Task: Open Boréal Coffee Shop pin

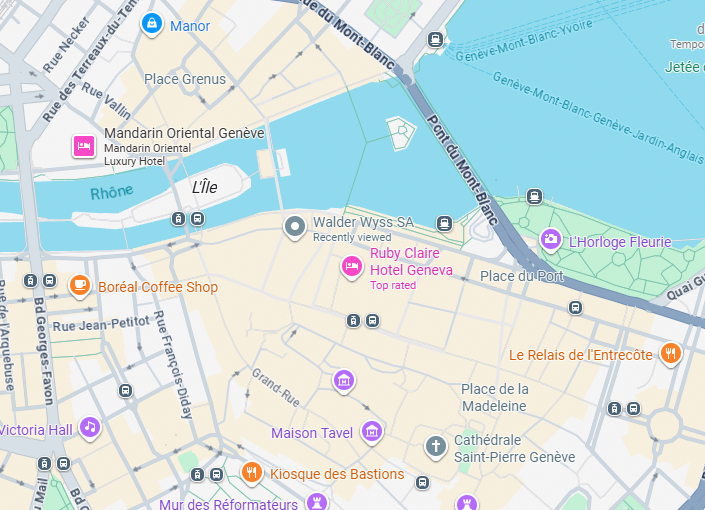Action: pyautogui.click(x=79, y=286)
